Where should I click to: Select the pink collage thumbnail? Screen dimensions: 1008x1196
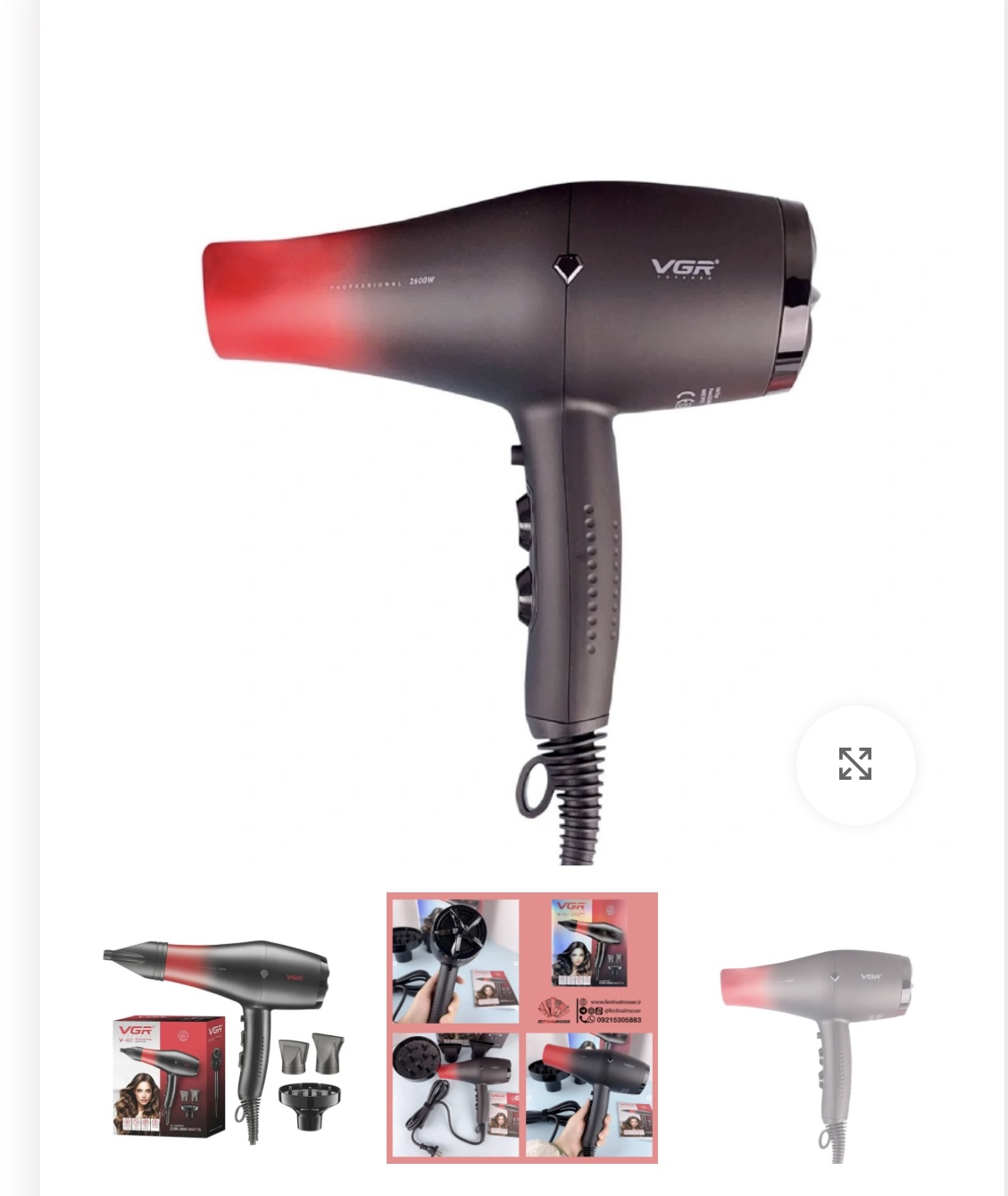pyautogui.click(x=522, y=1028)
